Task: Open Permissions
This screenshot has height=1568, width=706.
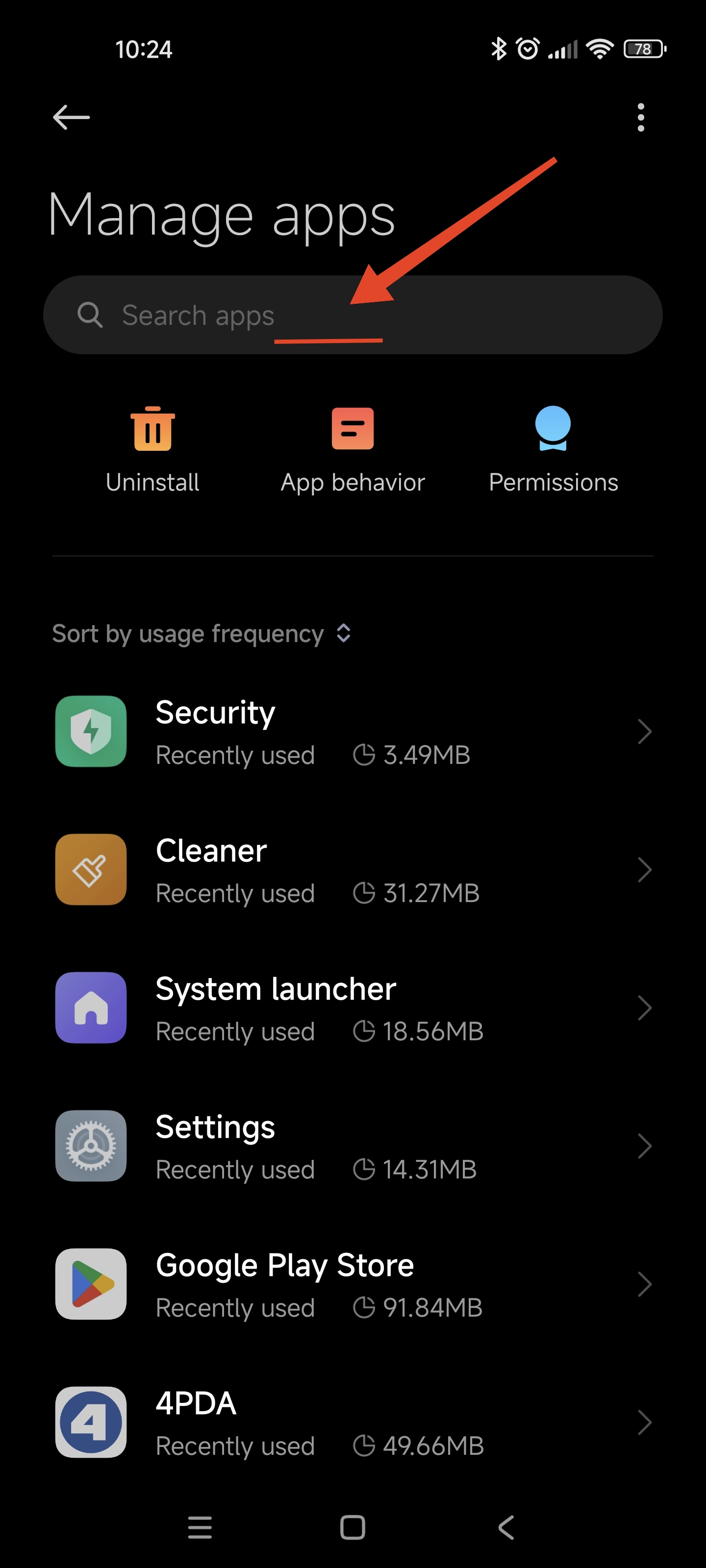Action: [x=553, y=450]
